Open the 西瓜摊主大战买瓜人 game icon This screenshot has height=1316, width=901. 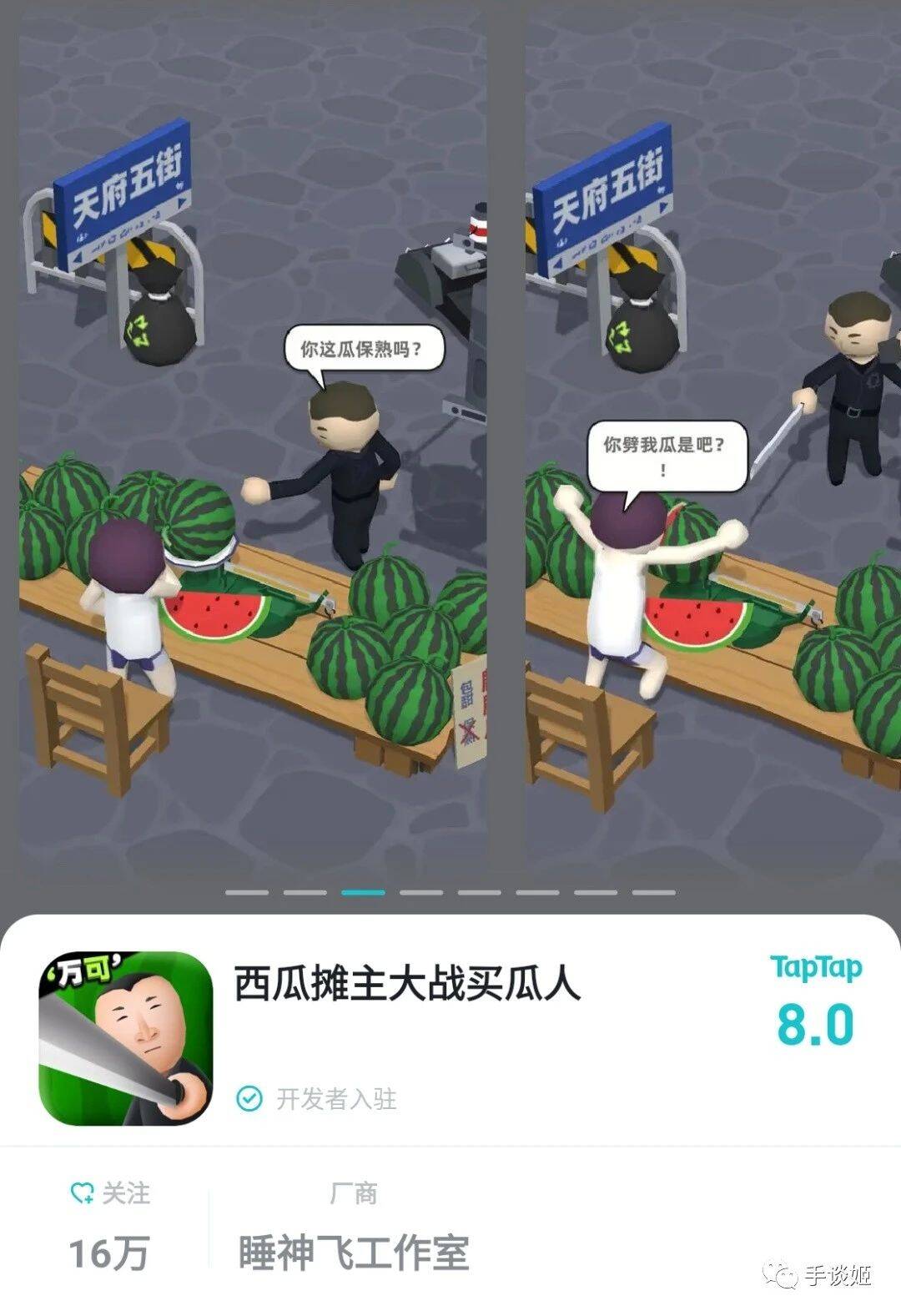(x=126, y=1038)
